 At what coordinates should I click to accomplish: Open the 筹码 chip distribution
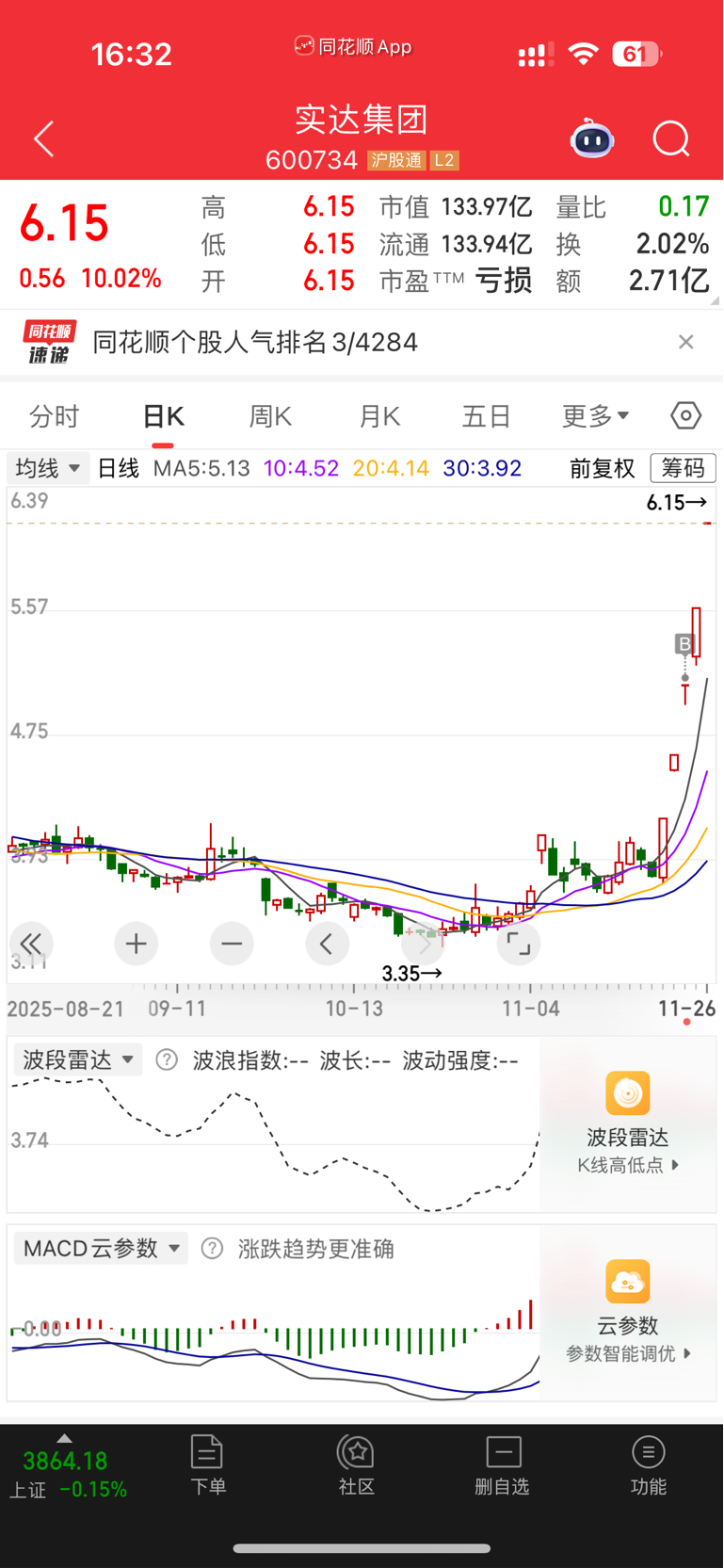(683, 468)
